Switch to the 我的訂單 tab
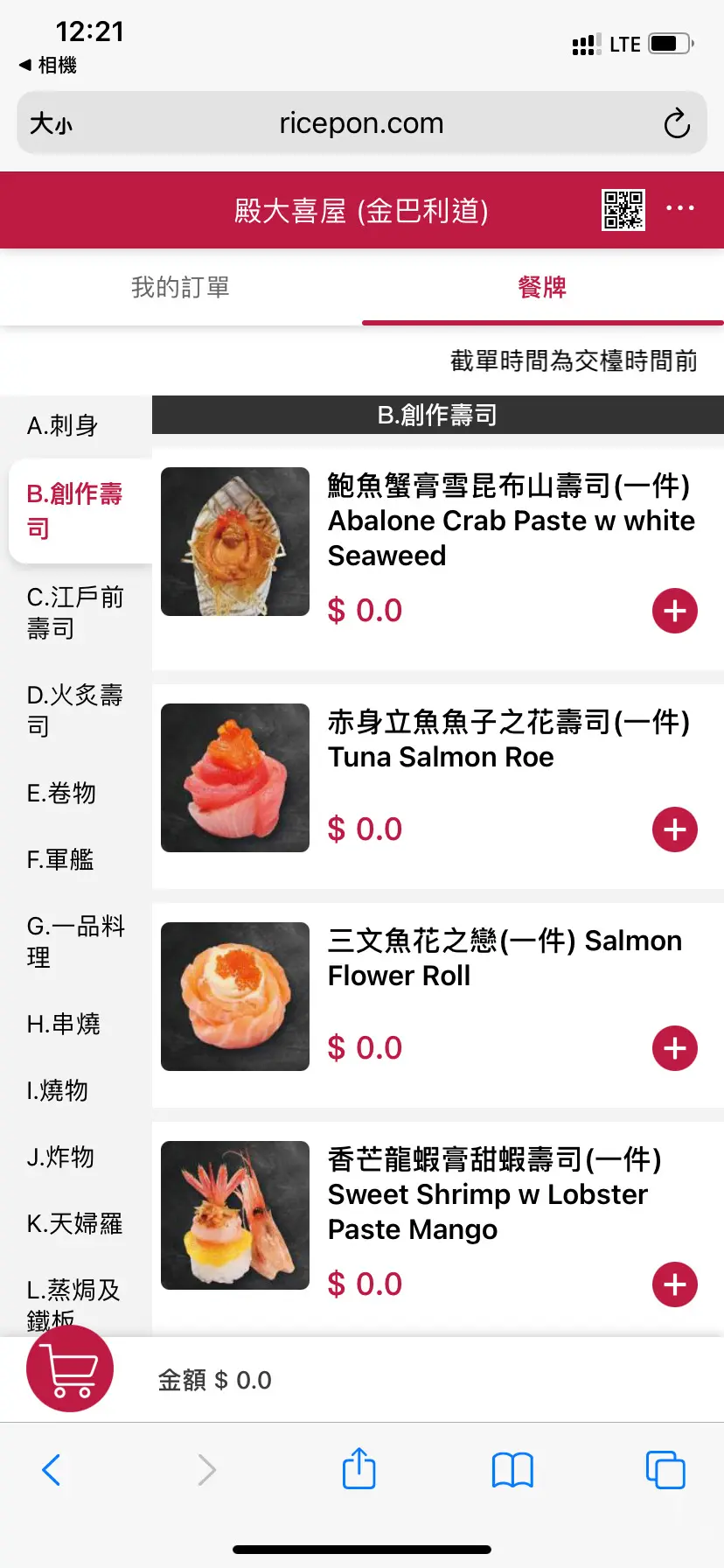This screenshot has height=1568, width=724. coord(180,287)
